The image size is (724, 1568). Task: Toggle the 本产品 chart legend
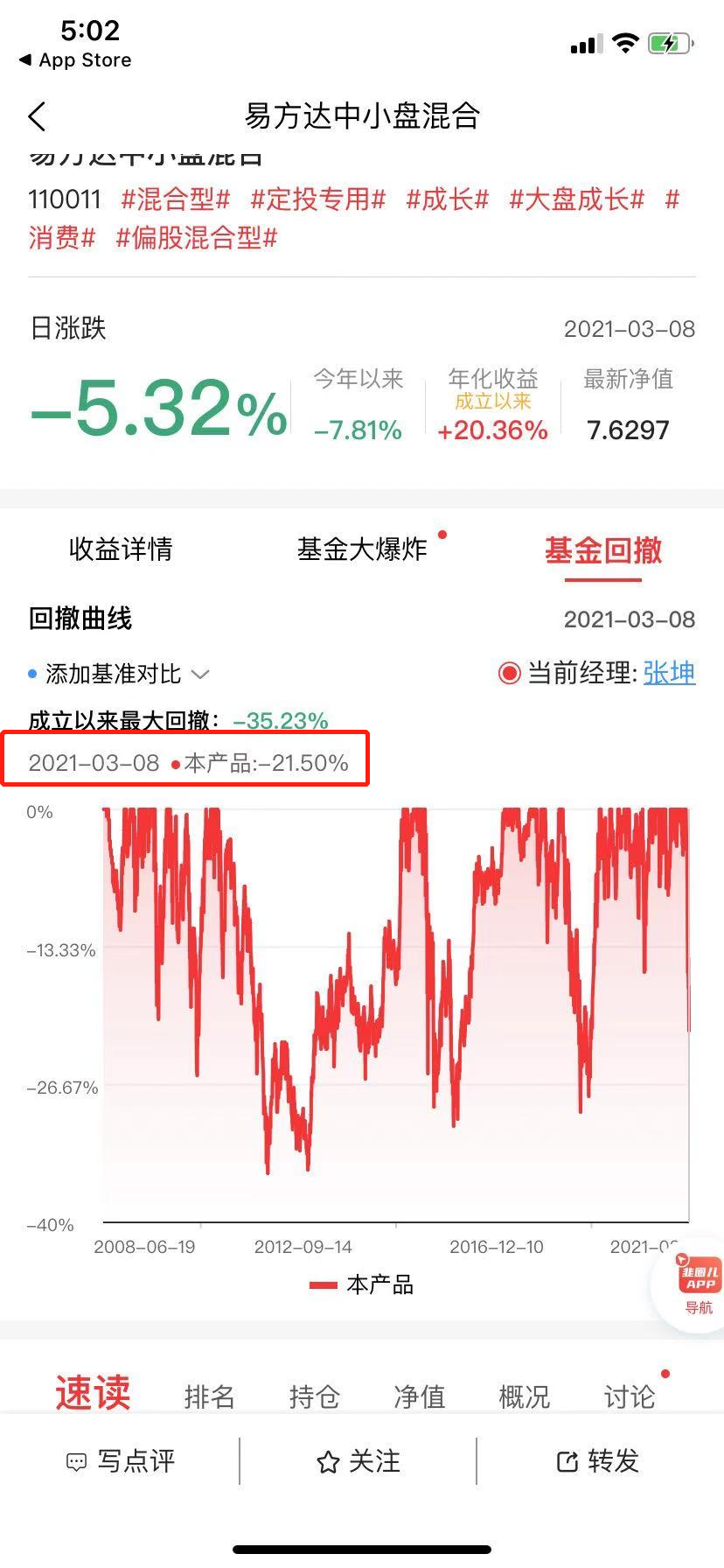(361, 1284)
